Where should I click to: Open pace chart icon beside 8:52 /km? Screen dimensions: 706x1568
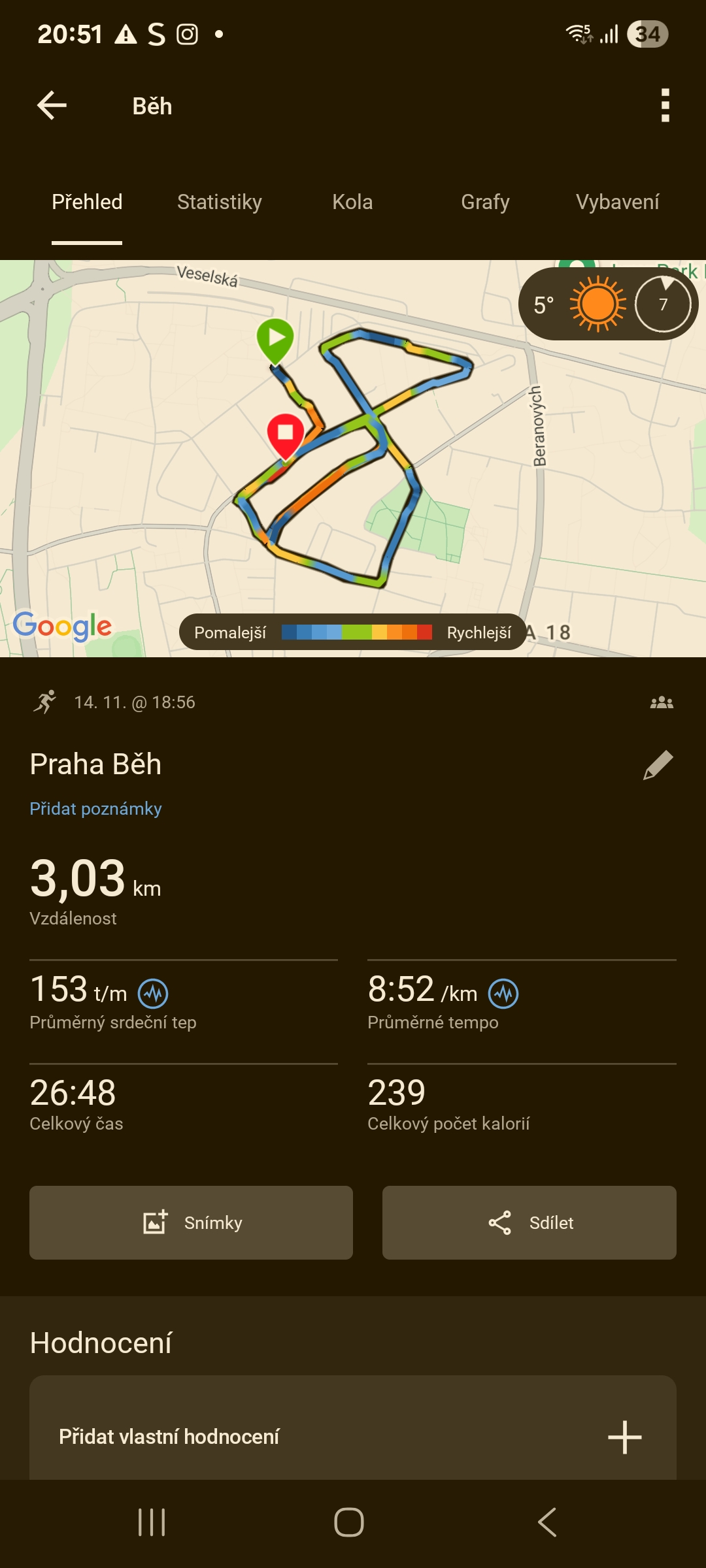tap(503, 994)
